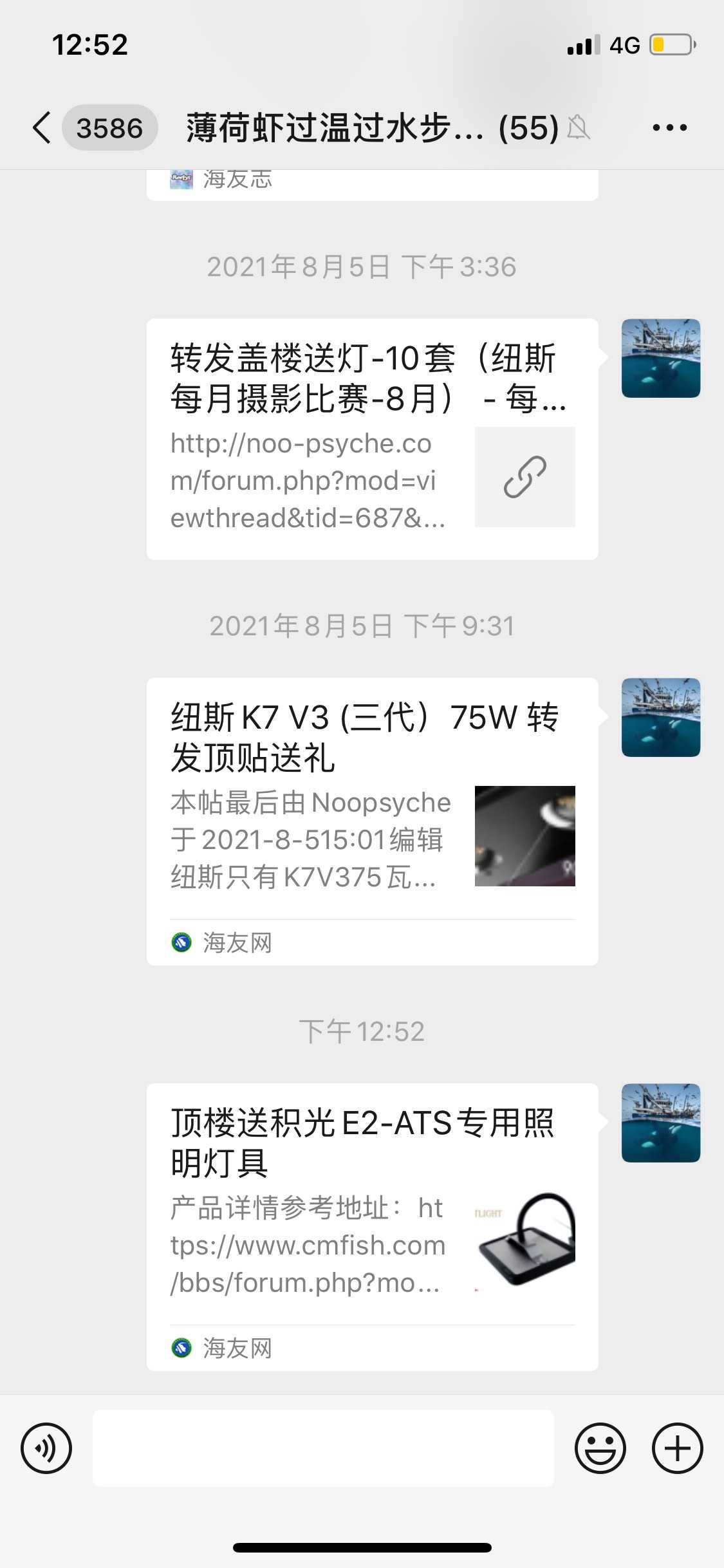Open the plus attachment menu
The image size is (724, 1568).
(677, 1448)
